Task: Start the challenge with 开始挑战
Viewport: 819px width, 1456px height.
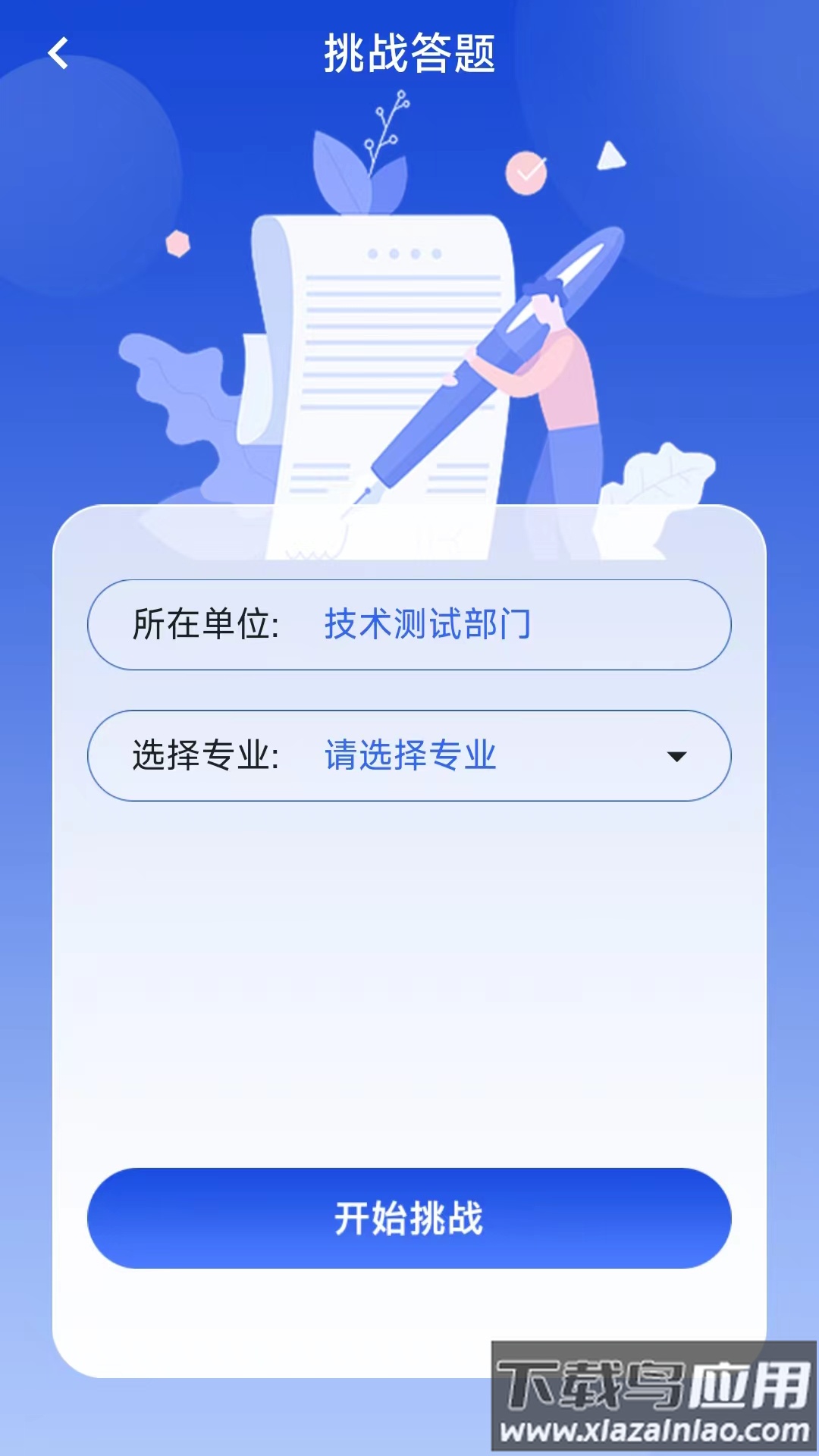Action: point(409,1218)
